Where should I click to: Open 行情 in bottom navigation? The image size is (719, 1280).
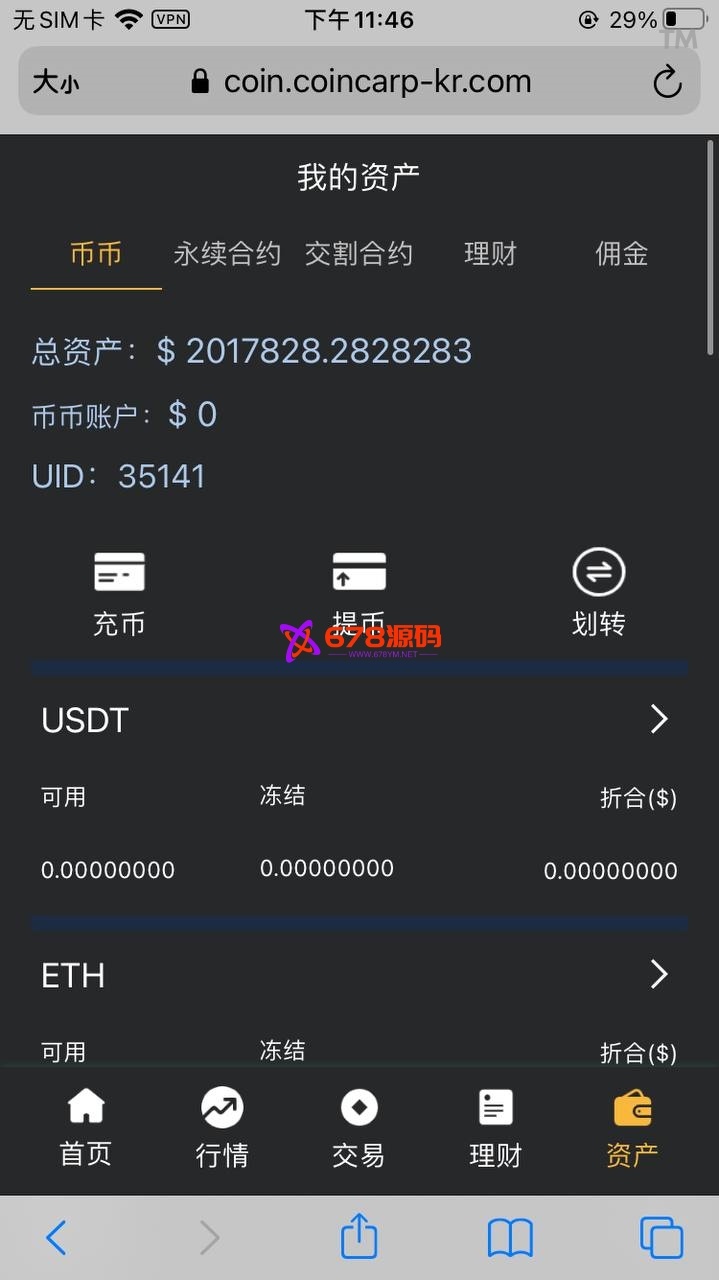(x=222, y=1128)
